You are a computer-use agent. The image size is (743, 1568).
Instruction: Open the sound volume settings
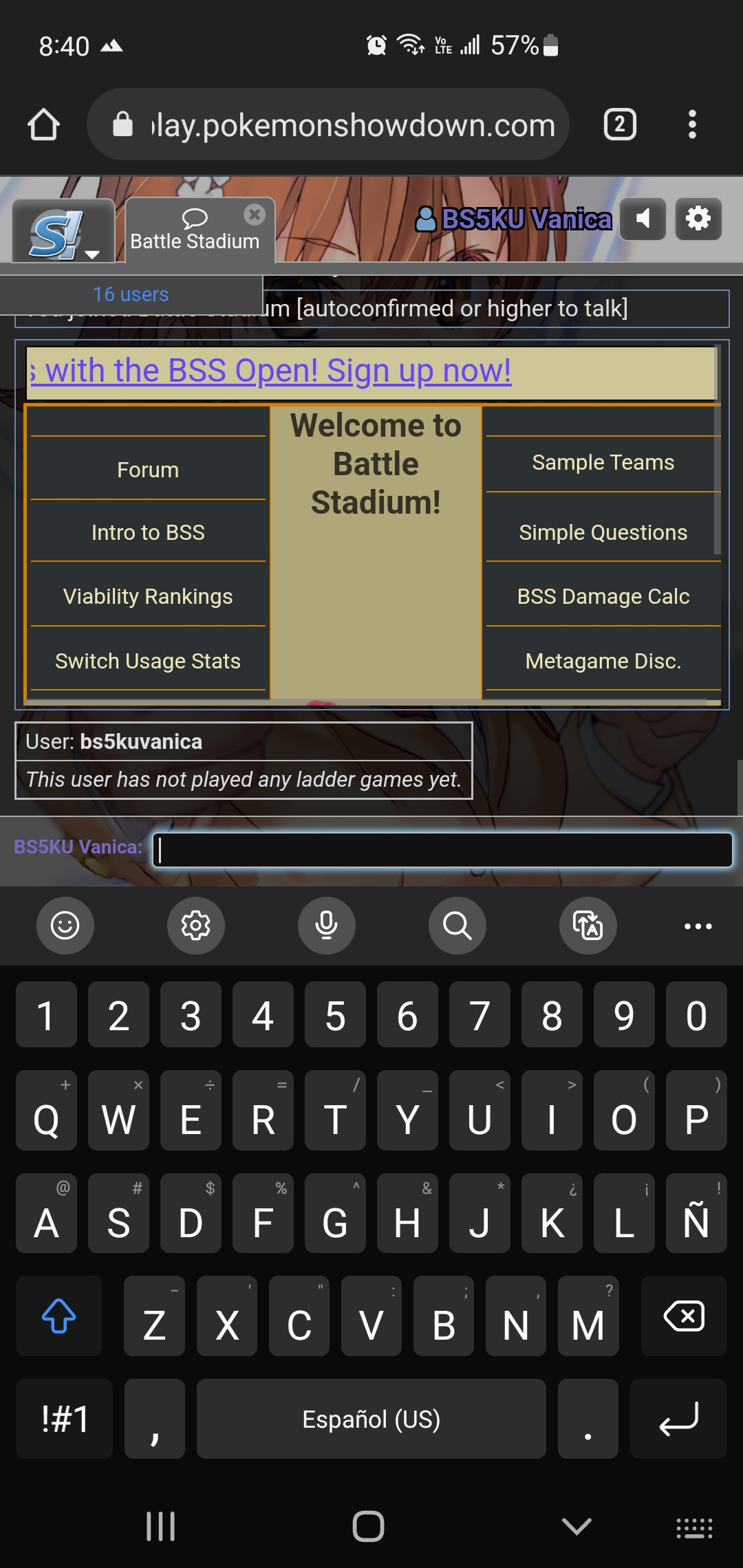pos(643,219)
